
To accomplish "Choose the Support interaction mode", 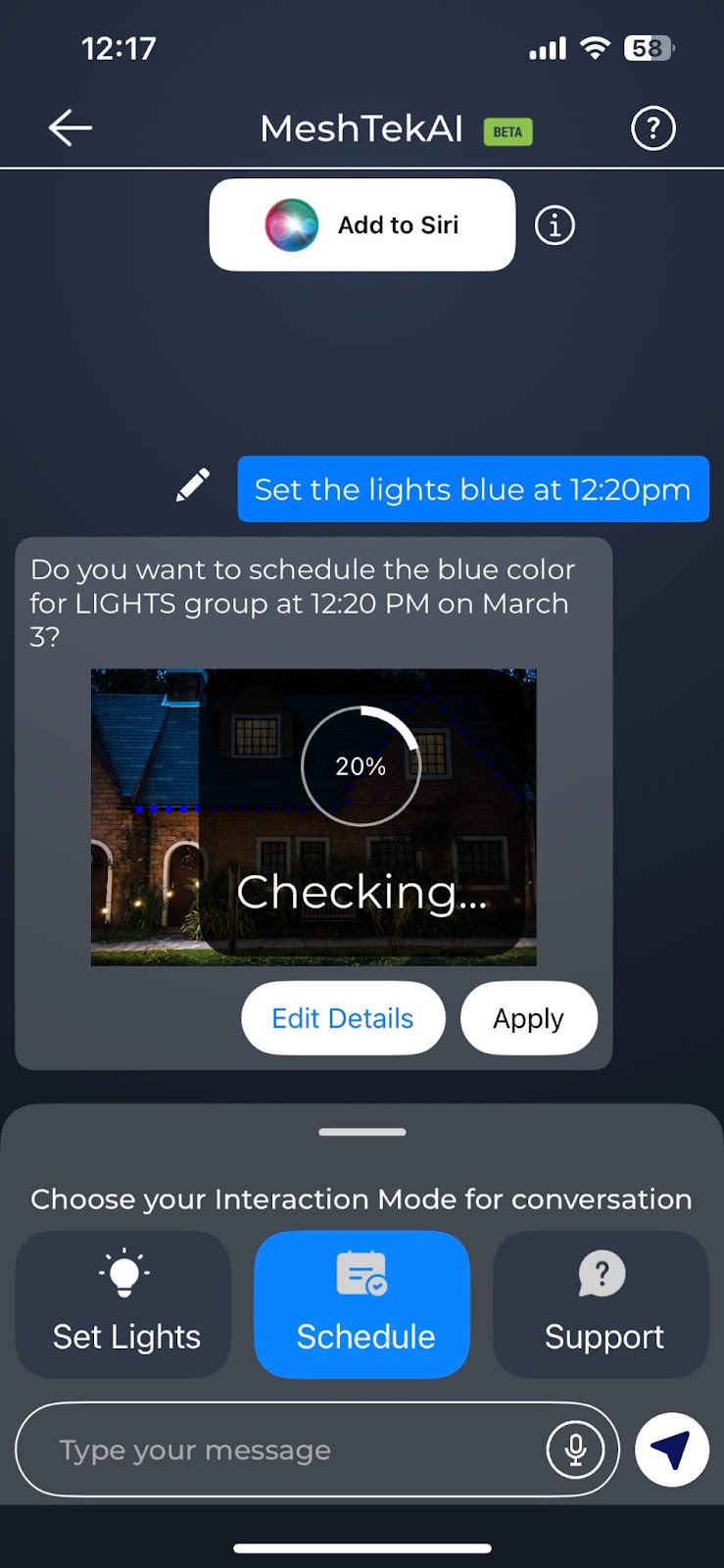I will tap(601, 1304).
